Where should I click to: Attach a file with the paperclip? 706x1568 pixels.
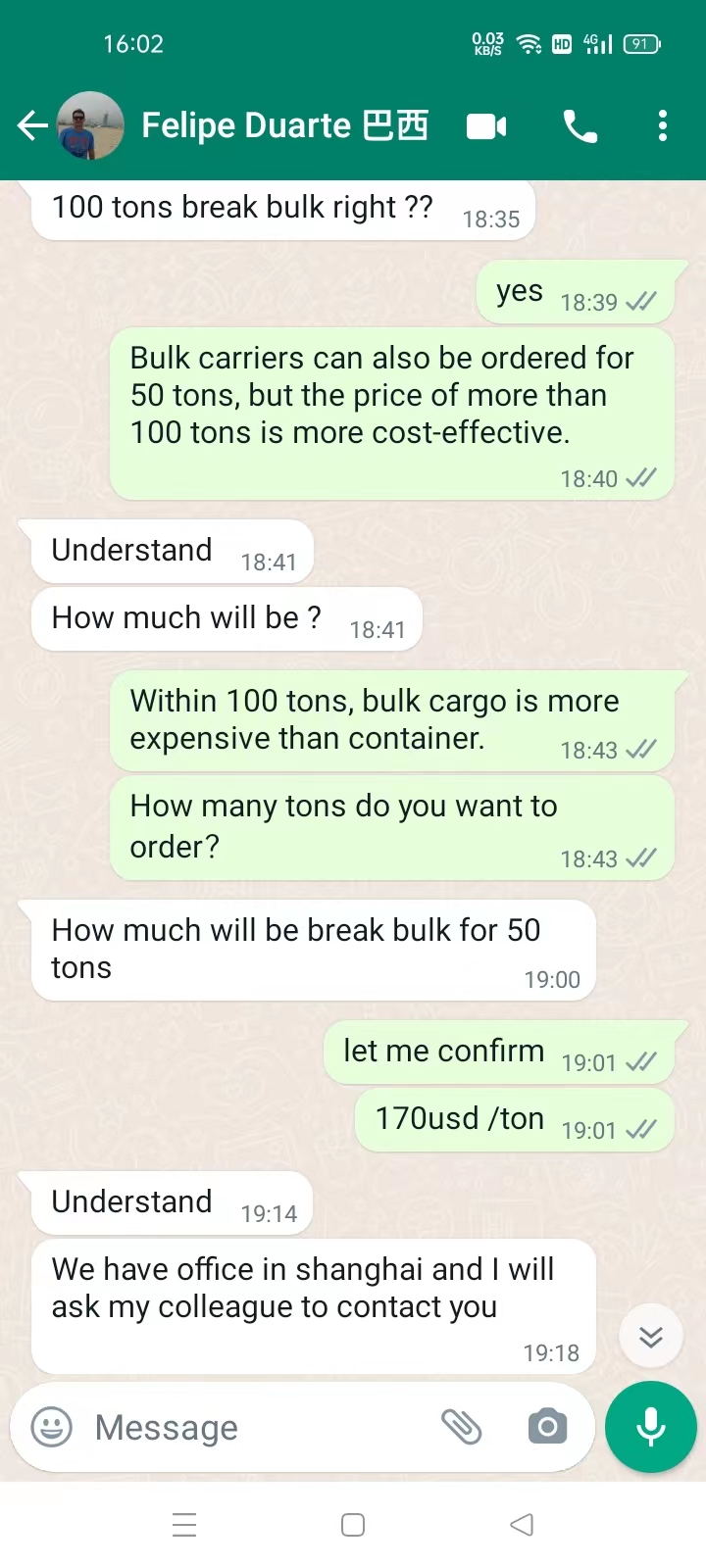click(461, 1427)
